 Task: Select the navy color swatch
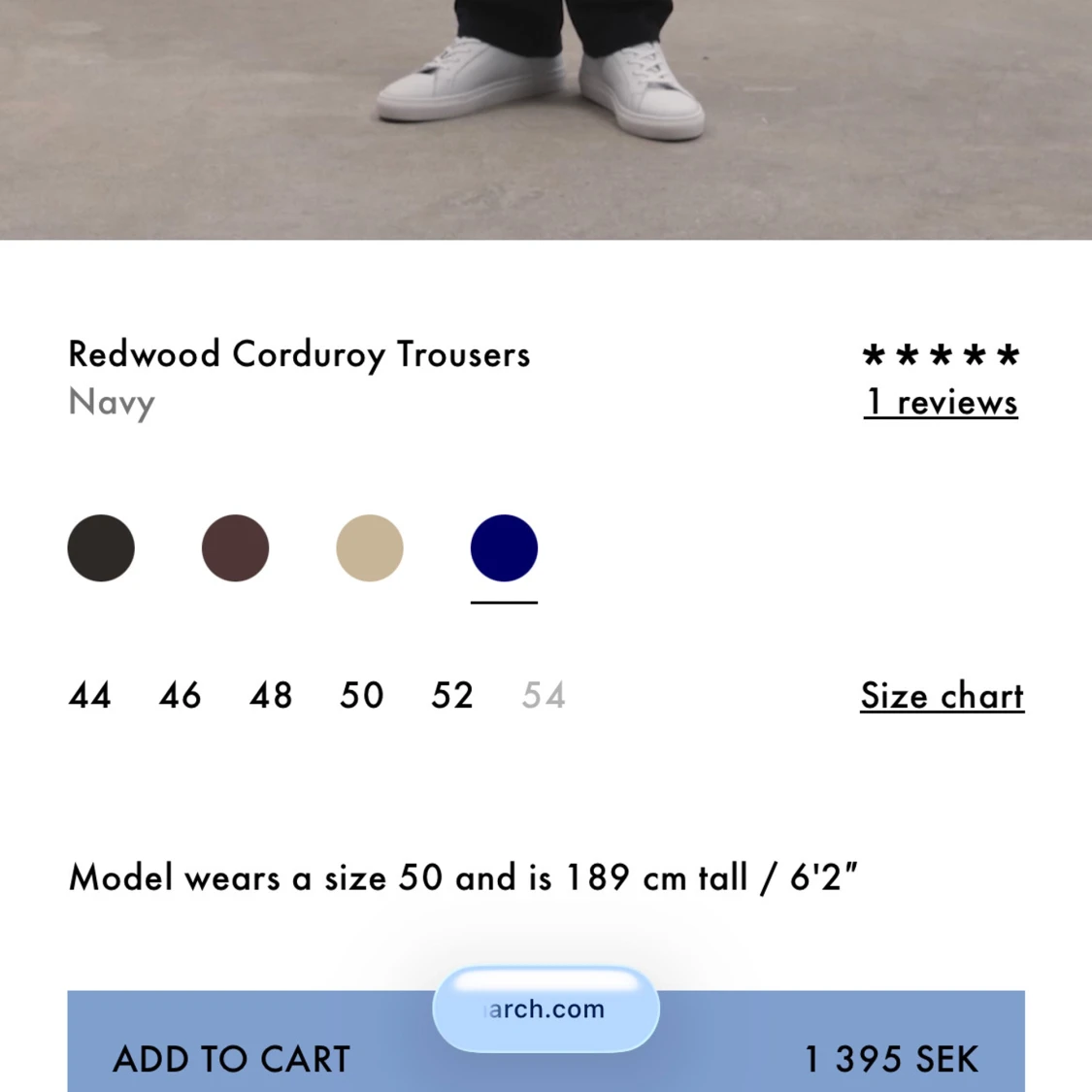[x=504, y=548]
